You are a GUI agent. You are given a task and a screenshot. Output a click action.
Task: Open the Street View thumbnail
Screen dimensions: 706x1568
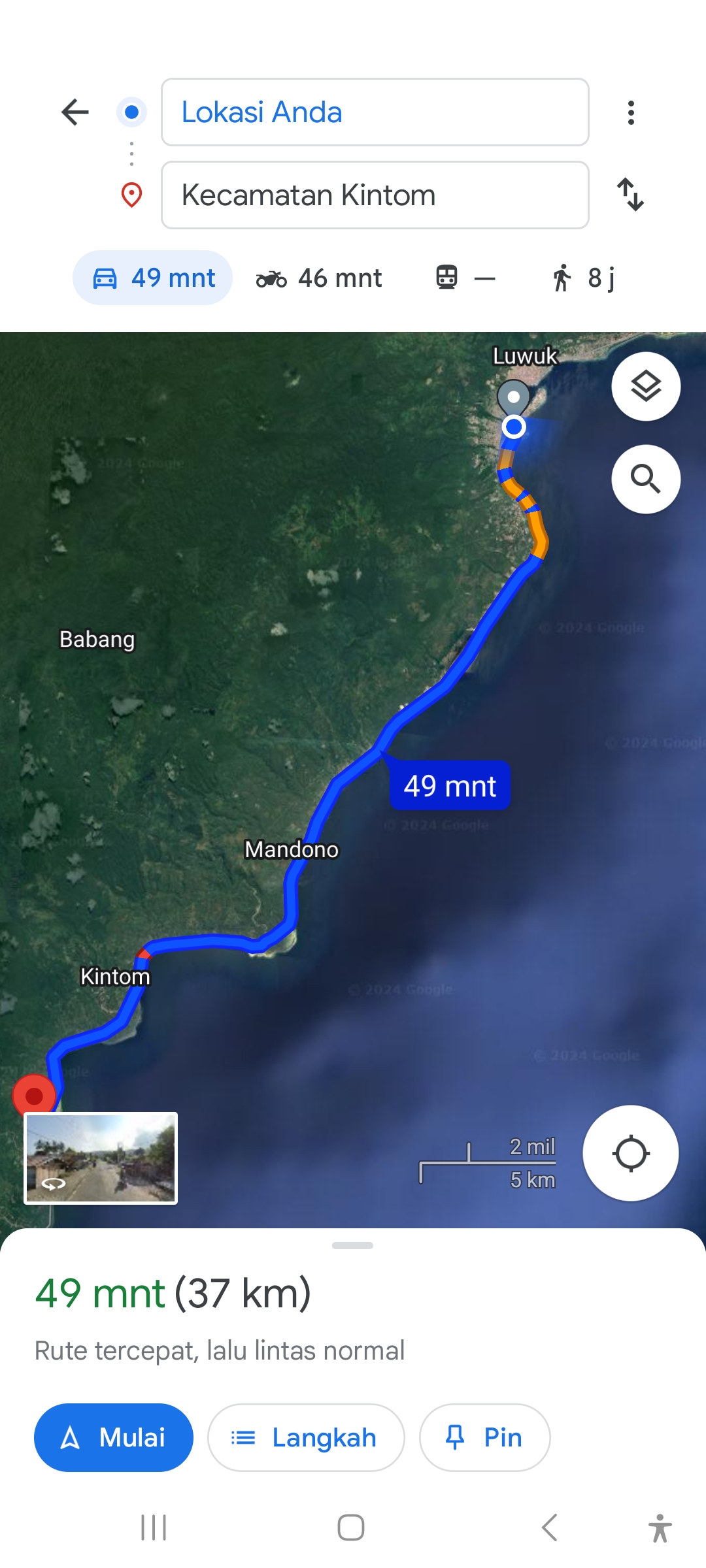coord(101,1158)
